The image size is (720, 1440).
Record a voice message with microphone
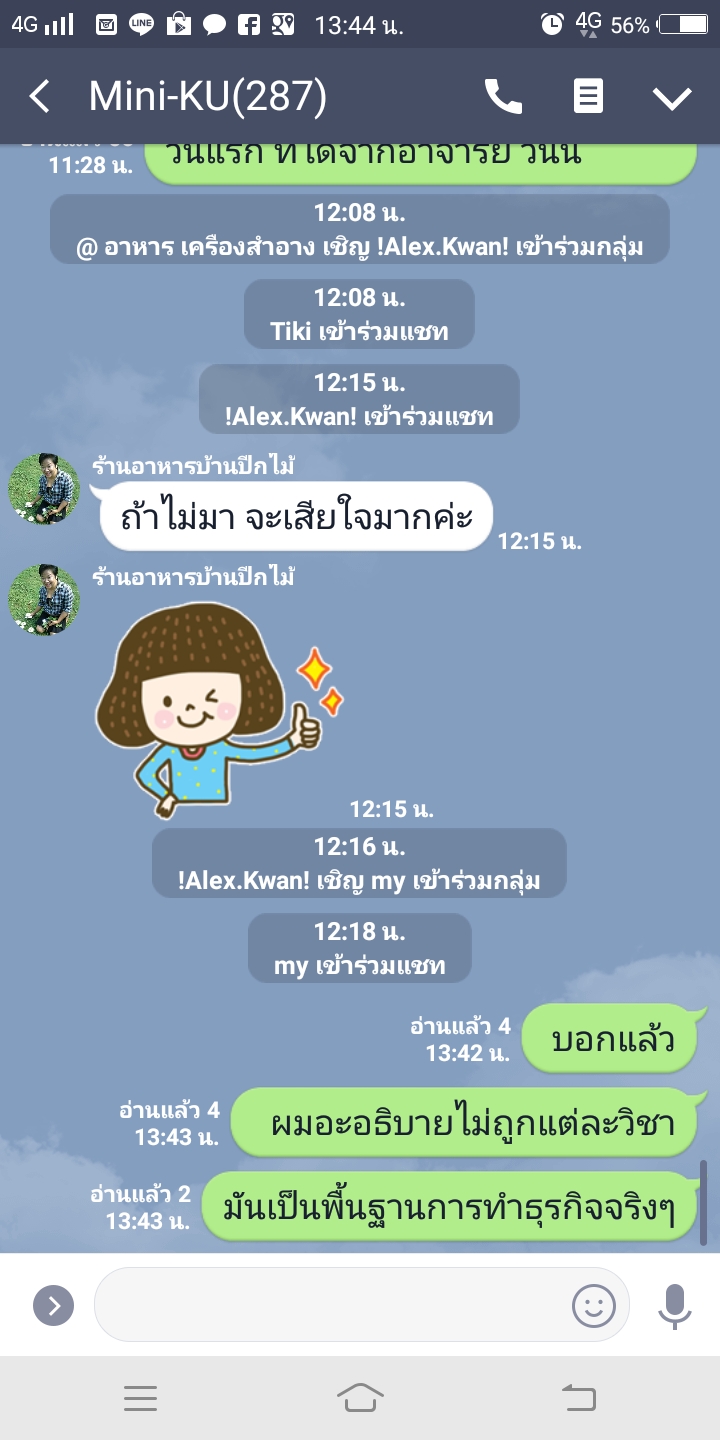tap(675, 1305)
